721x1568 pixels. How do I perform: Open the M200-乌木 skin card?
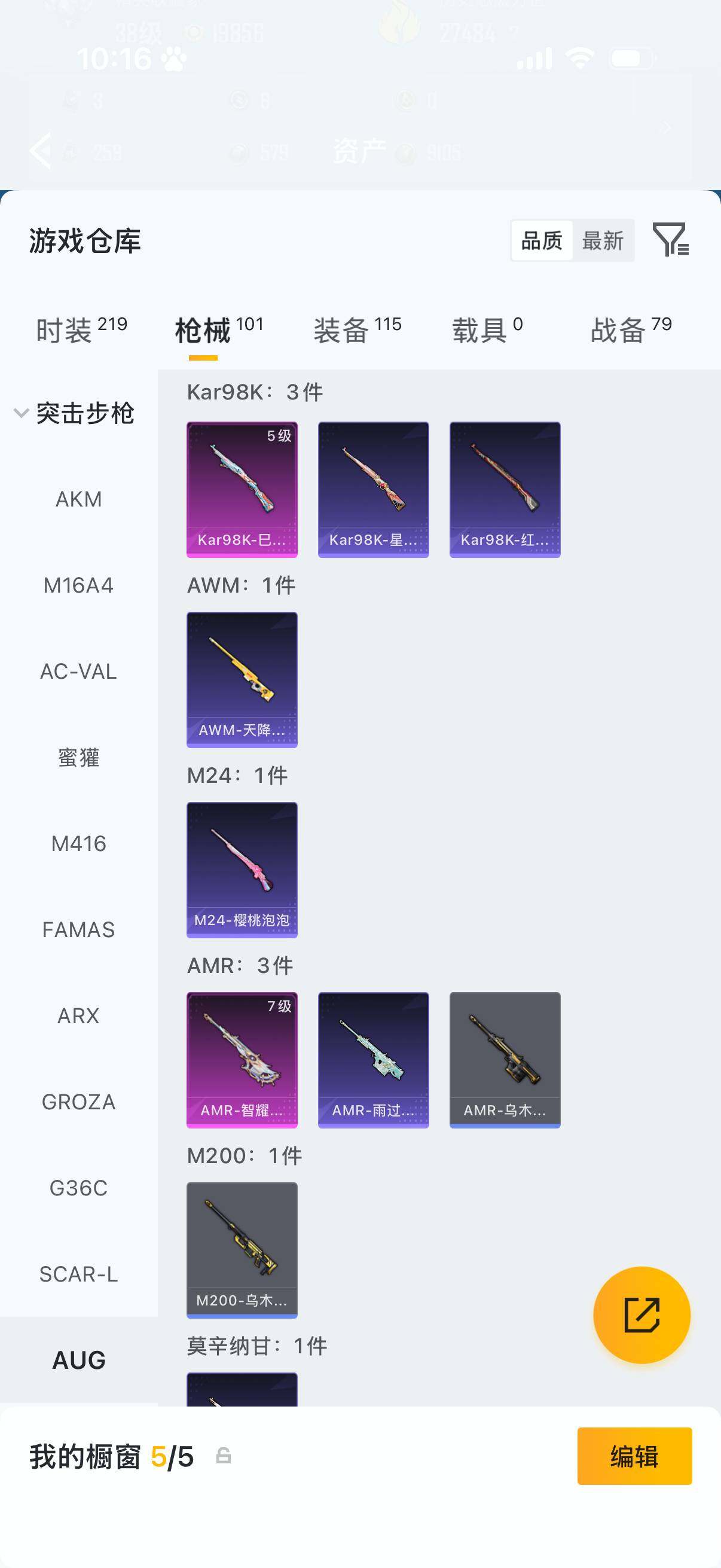(242, 1250)
